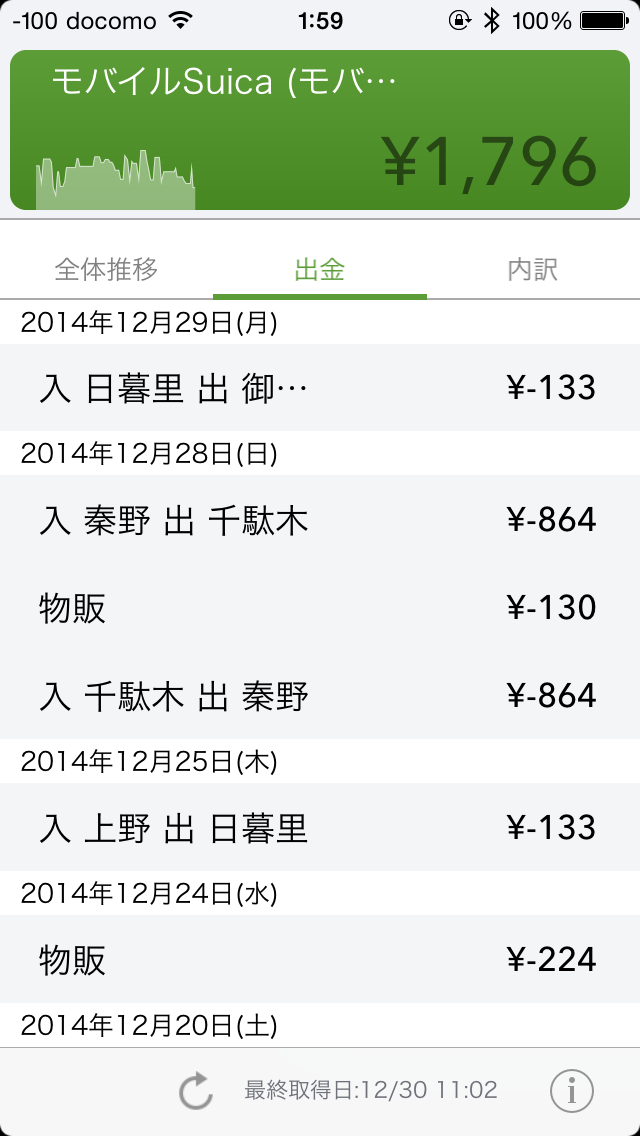Select the 物販 ¥-130 entry
Viewport: 640px width, 1136px height.
(320, 608)
